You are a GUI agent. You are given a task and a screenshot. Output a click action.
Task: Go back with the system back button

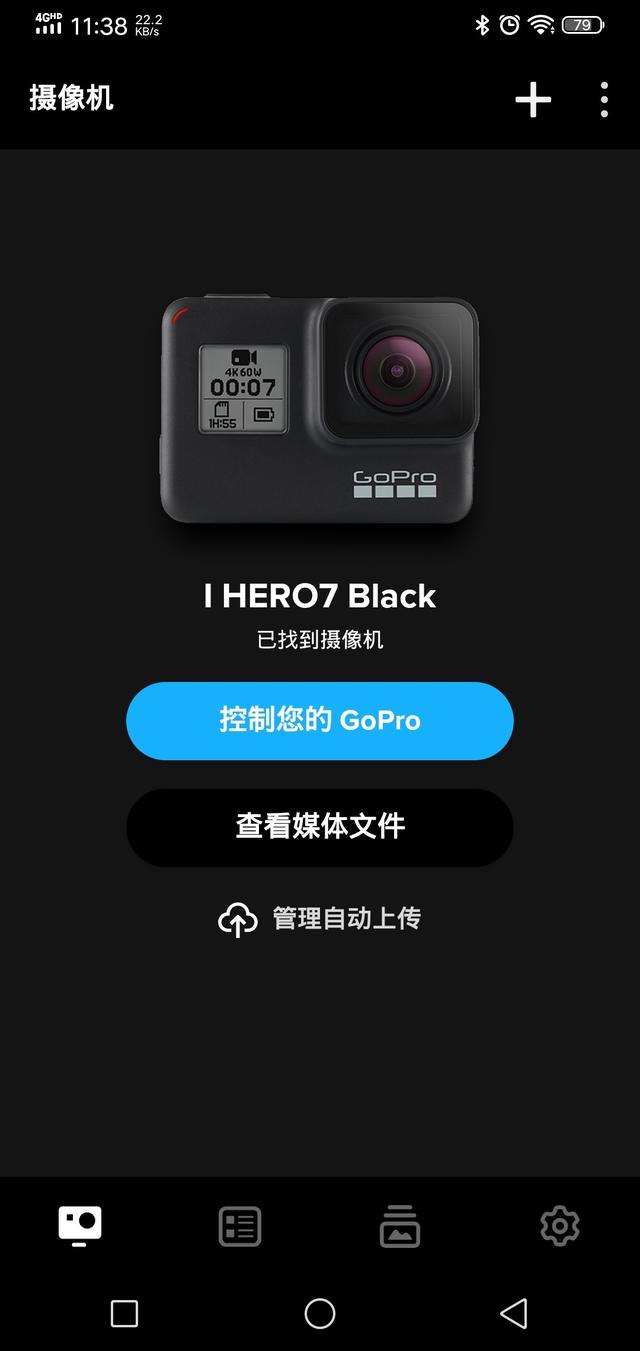pyautogui.click(x=514, y=1313)
